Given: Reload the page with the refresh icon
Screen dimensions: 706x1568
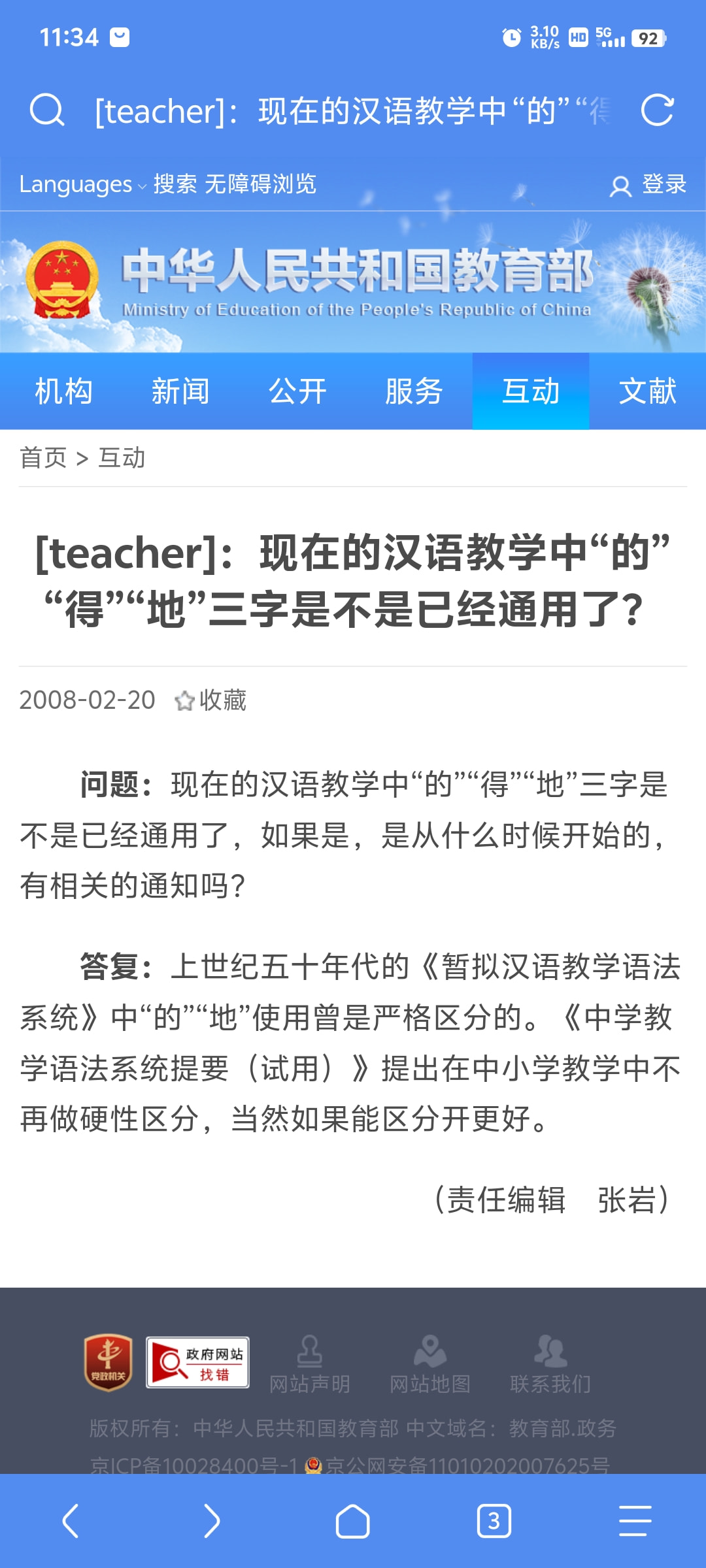Looking at the screenshot, I should pos(657,110).
